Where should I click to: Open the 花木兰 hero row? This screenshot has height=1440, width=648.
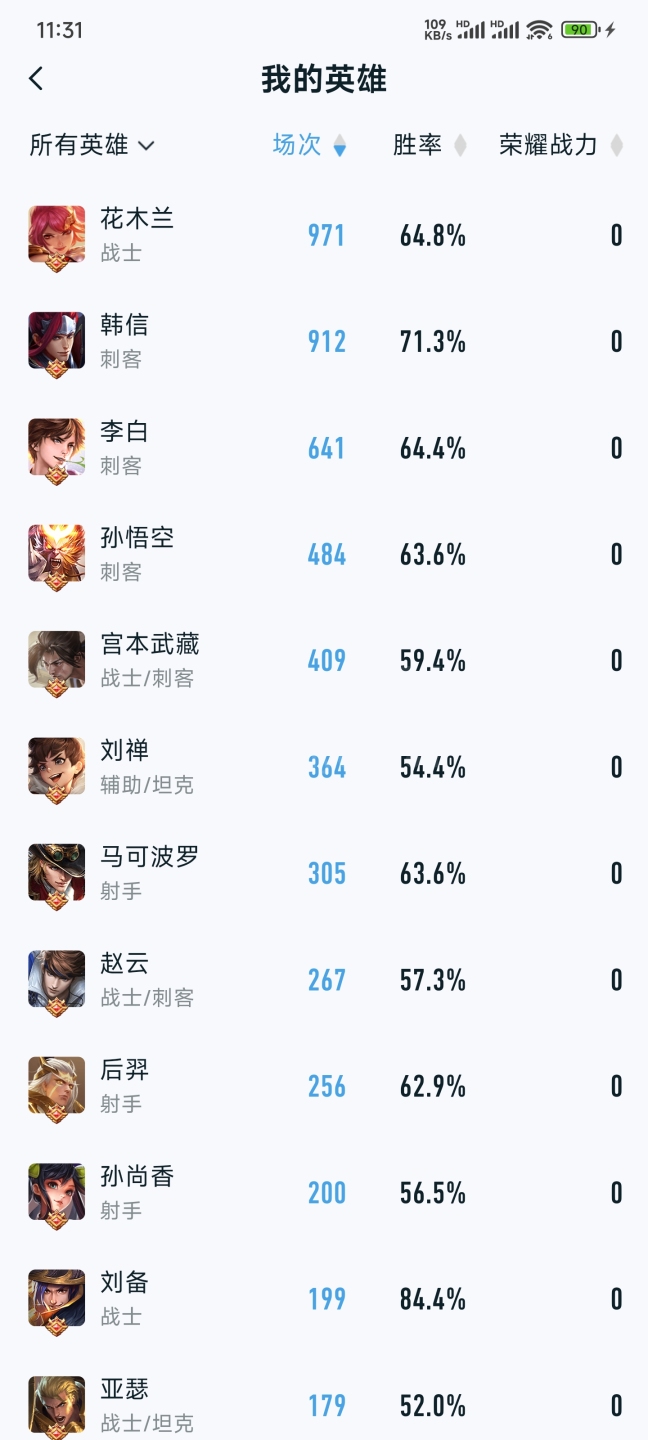pyautogui.click(x=324, y=236)
